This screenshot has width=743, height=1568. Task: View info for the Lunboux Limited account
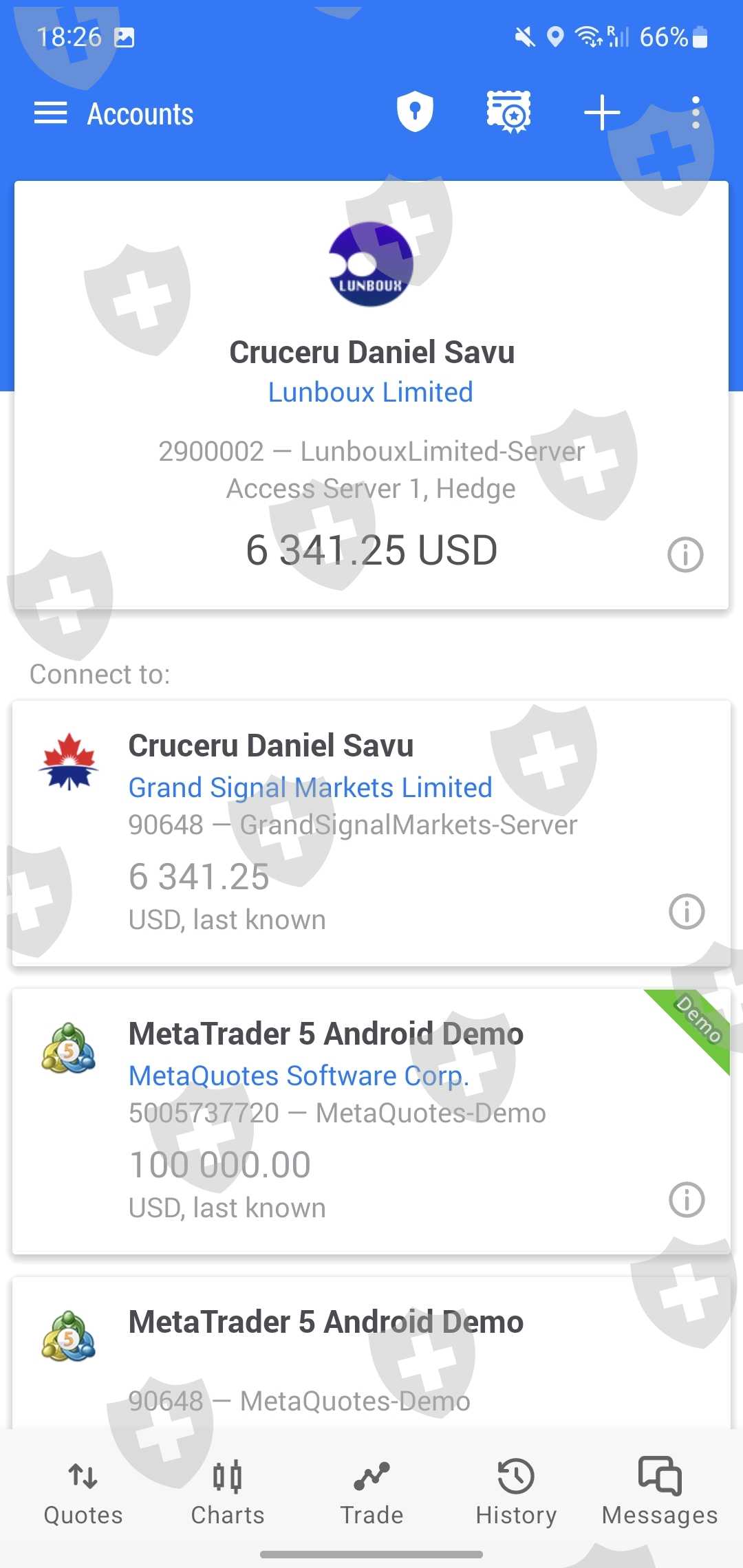click(x=685, y=555)
